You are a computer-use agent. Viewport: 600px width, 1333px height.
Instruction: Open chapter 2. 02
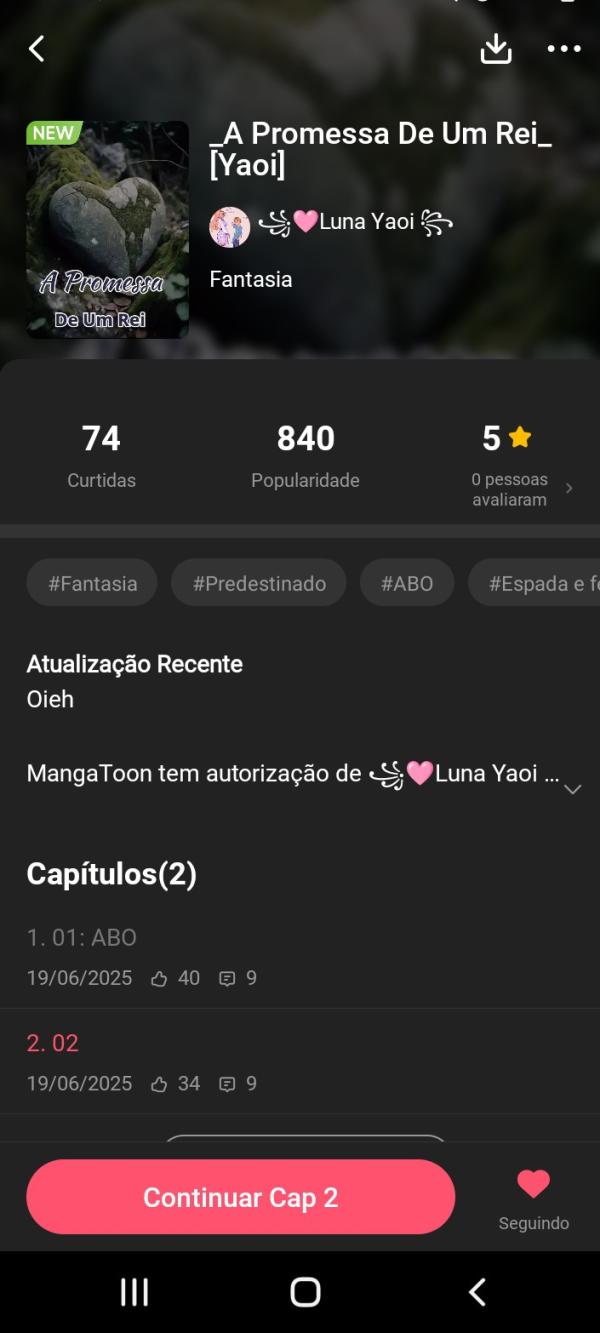pos(53,1043)
